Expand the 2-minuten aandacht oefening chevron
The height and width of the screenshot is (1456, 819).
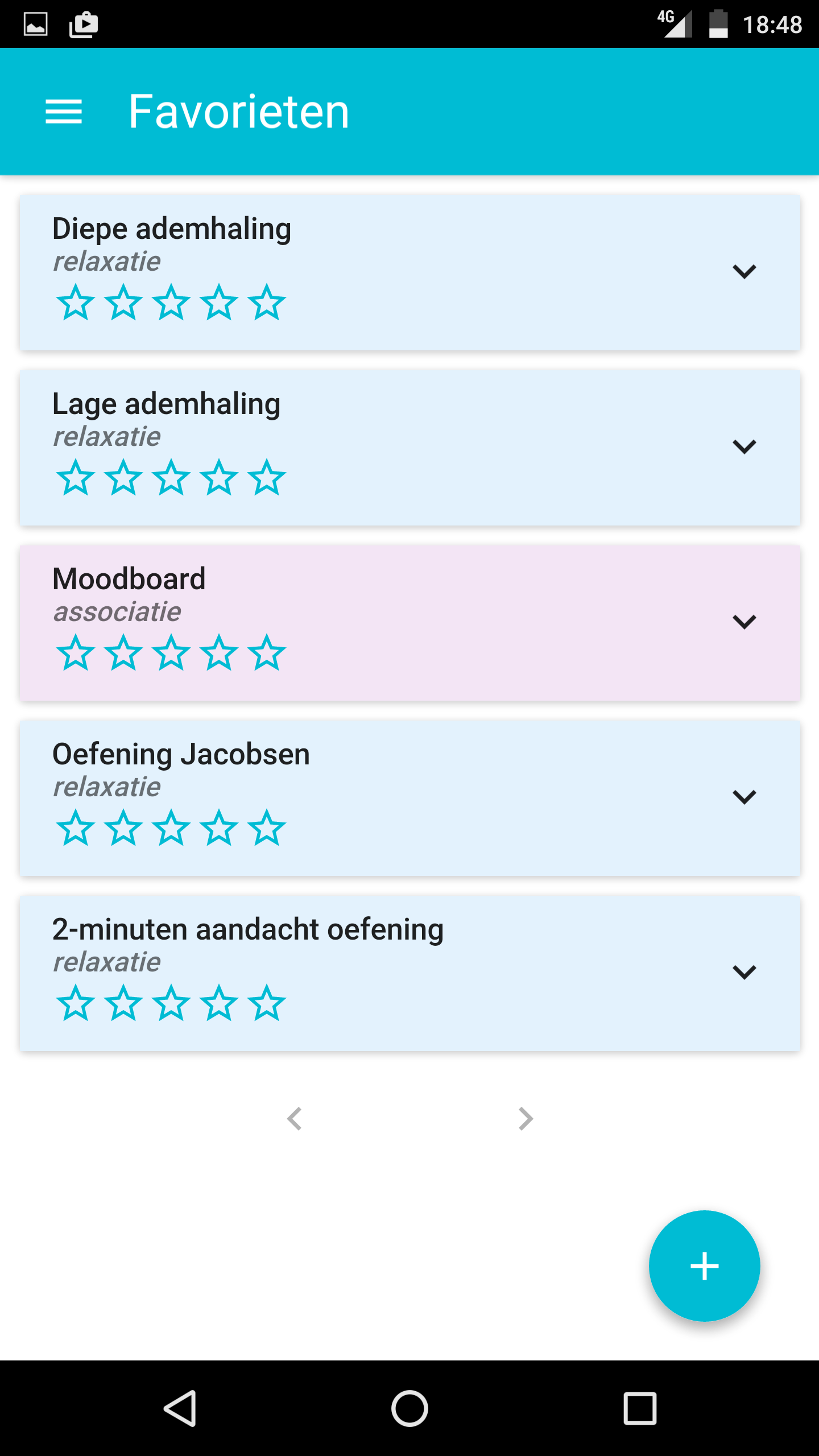(x=744, y=973)
